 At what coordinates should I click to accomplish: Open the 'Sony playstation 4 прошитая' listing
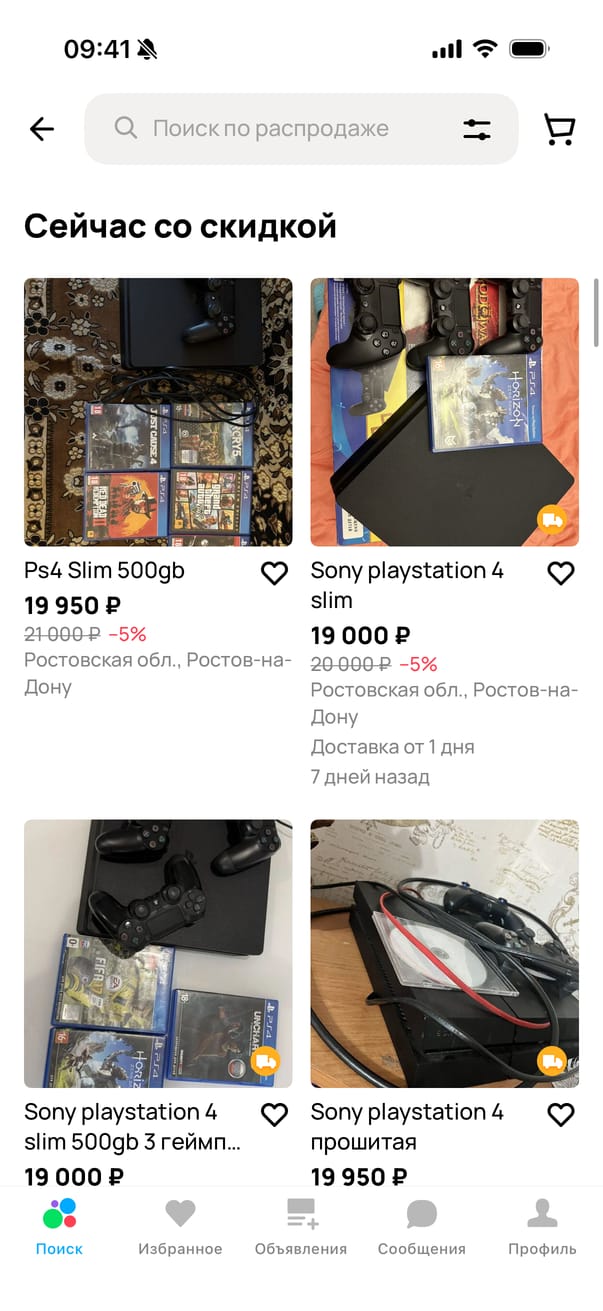444,953
